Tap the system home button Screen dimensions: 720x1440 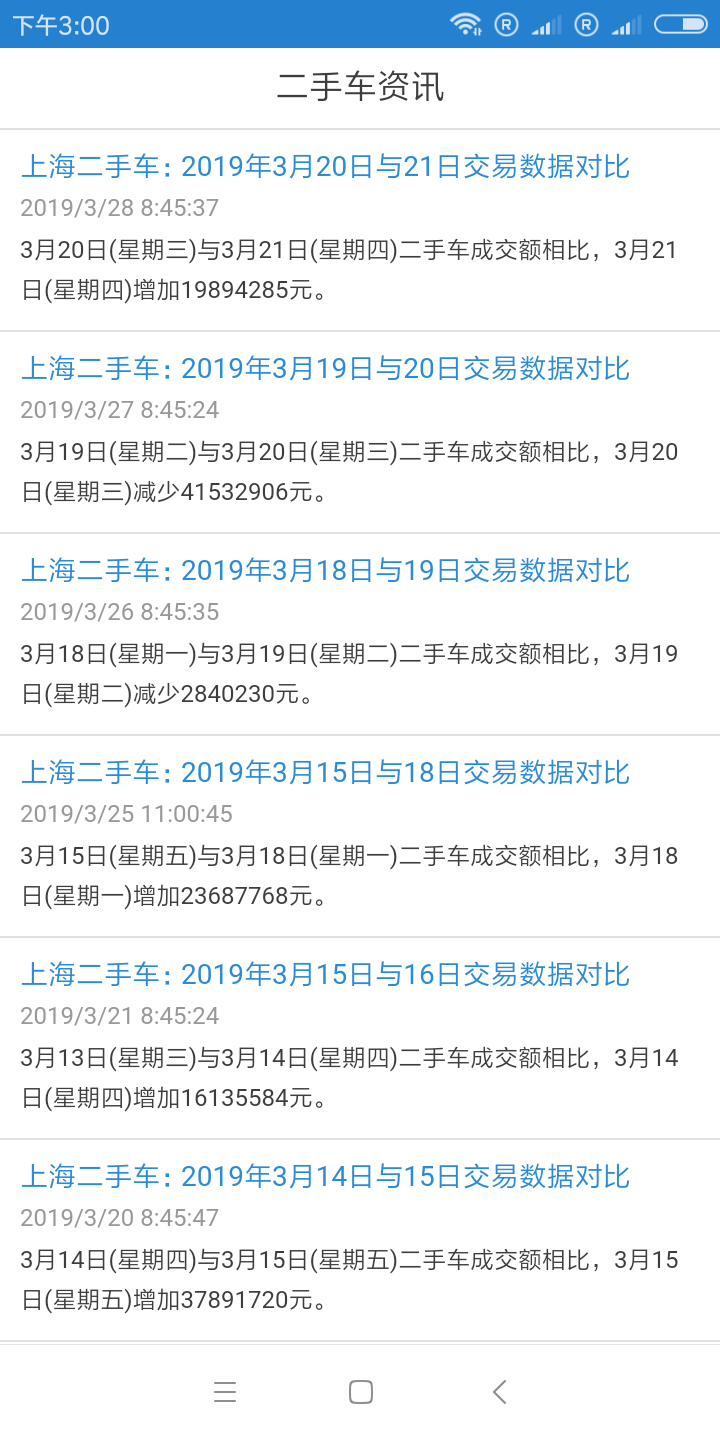point(361,1392)
